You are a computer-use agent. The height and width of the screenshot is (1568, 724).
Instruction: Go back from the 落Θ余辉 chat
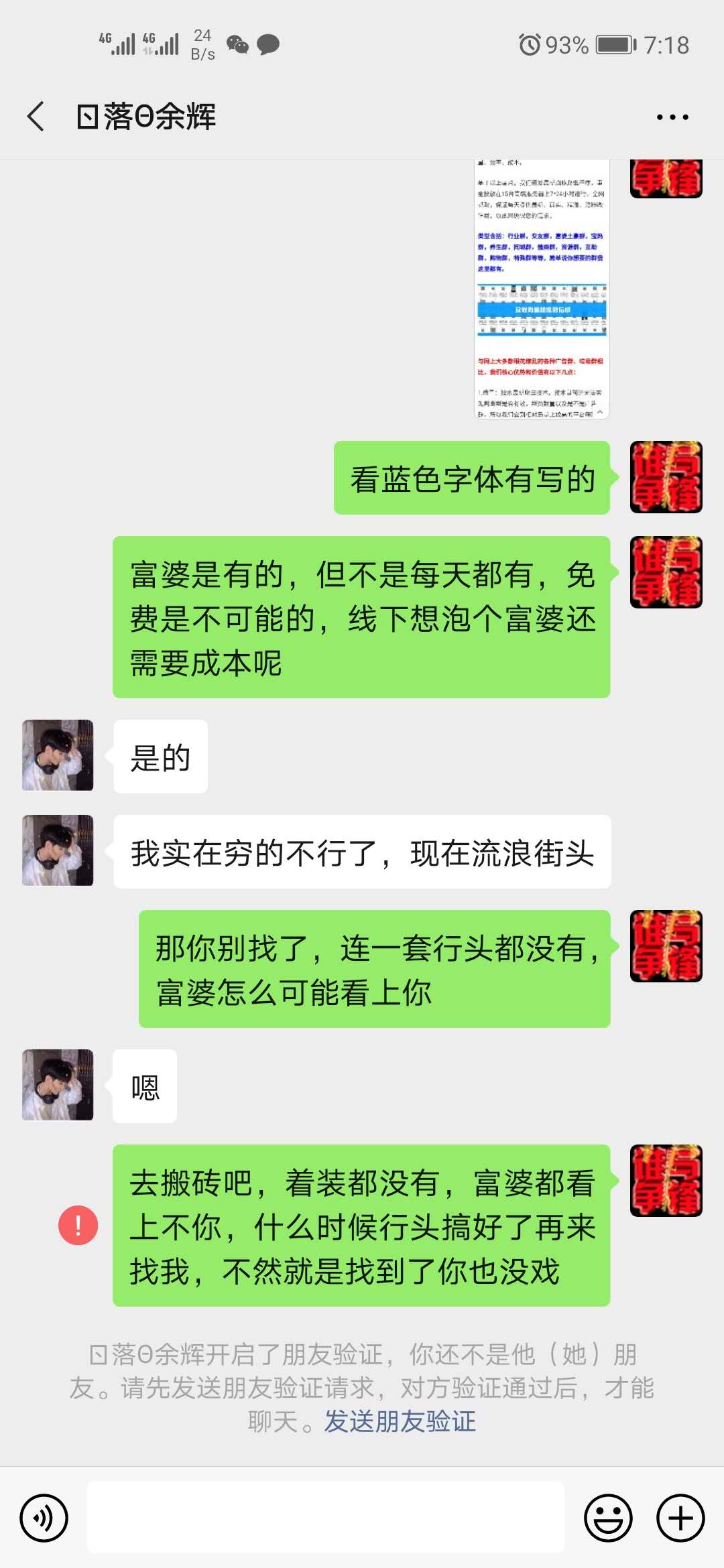pyautogui.click(x=36, y=117)
